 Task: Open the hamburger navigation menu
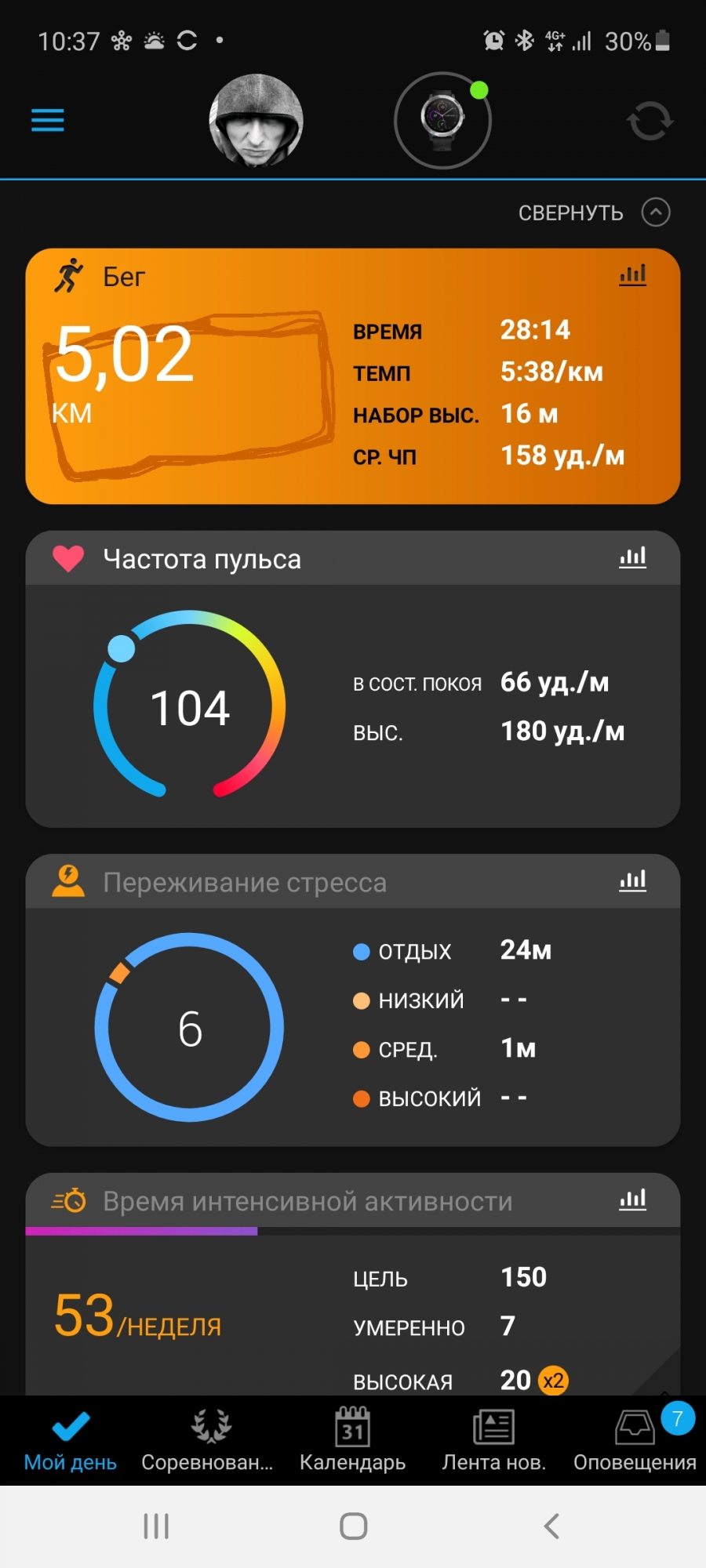[x=47, y=120]
